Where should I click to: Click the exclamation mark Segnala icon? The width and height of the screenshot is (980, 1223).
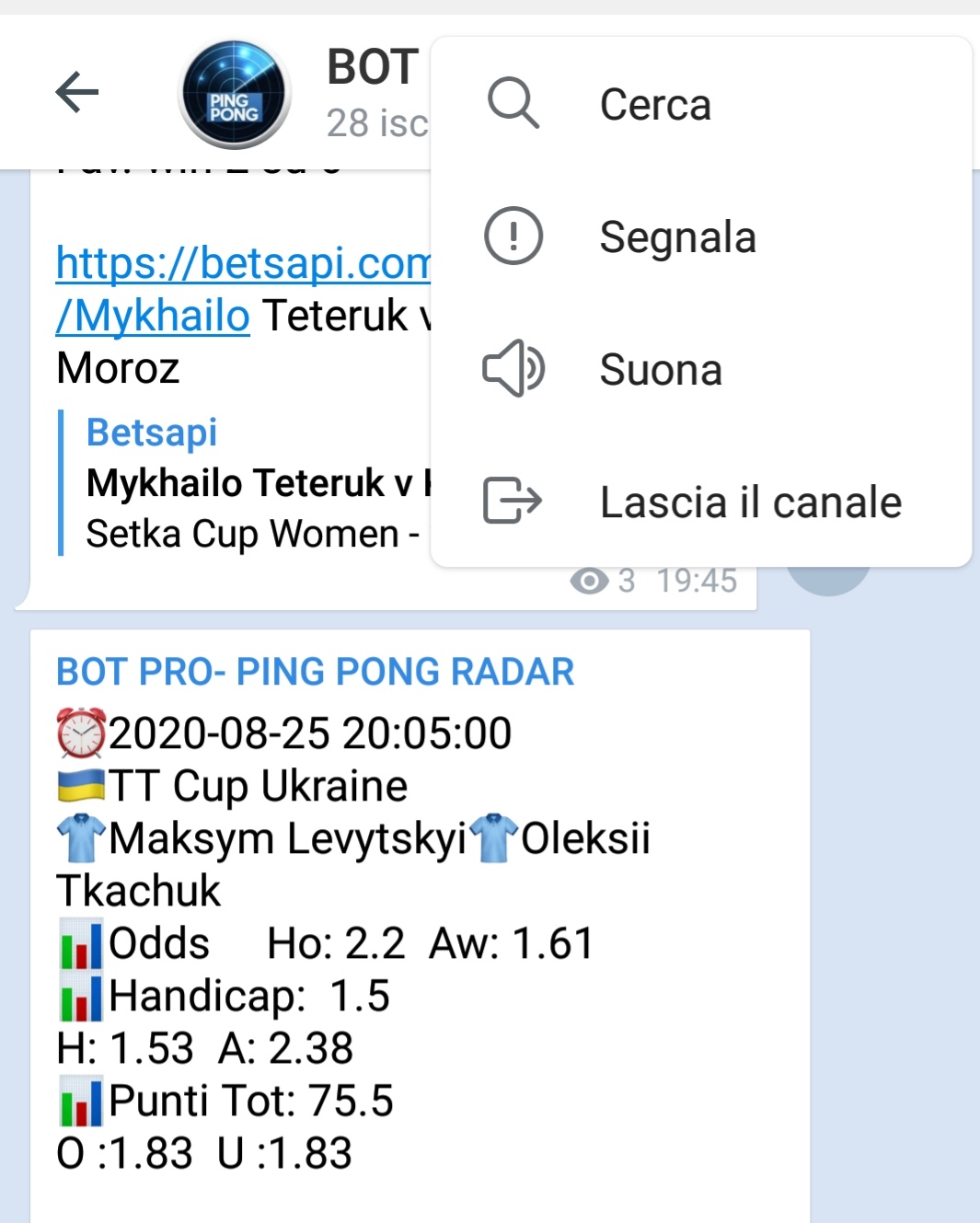tap(513, 237)
